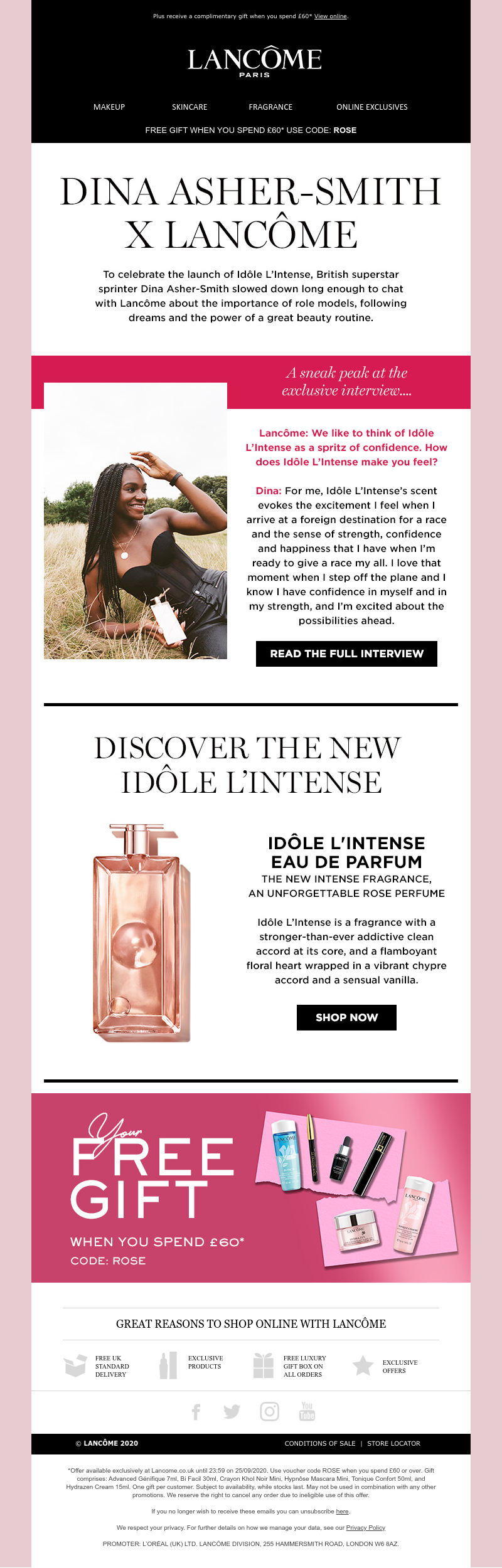The width and height of the screenshot is (502, 1568).
Task: Open the Your Free Gift banner
Action: [x=251, y=1188]
